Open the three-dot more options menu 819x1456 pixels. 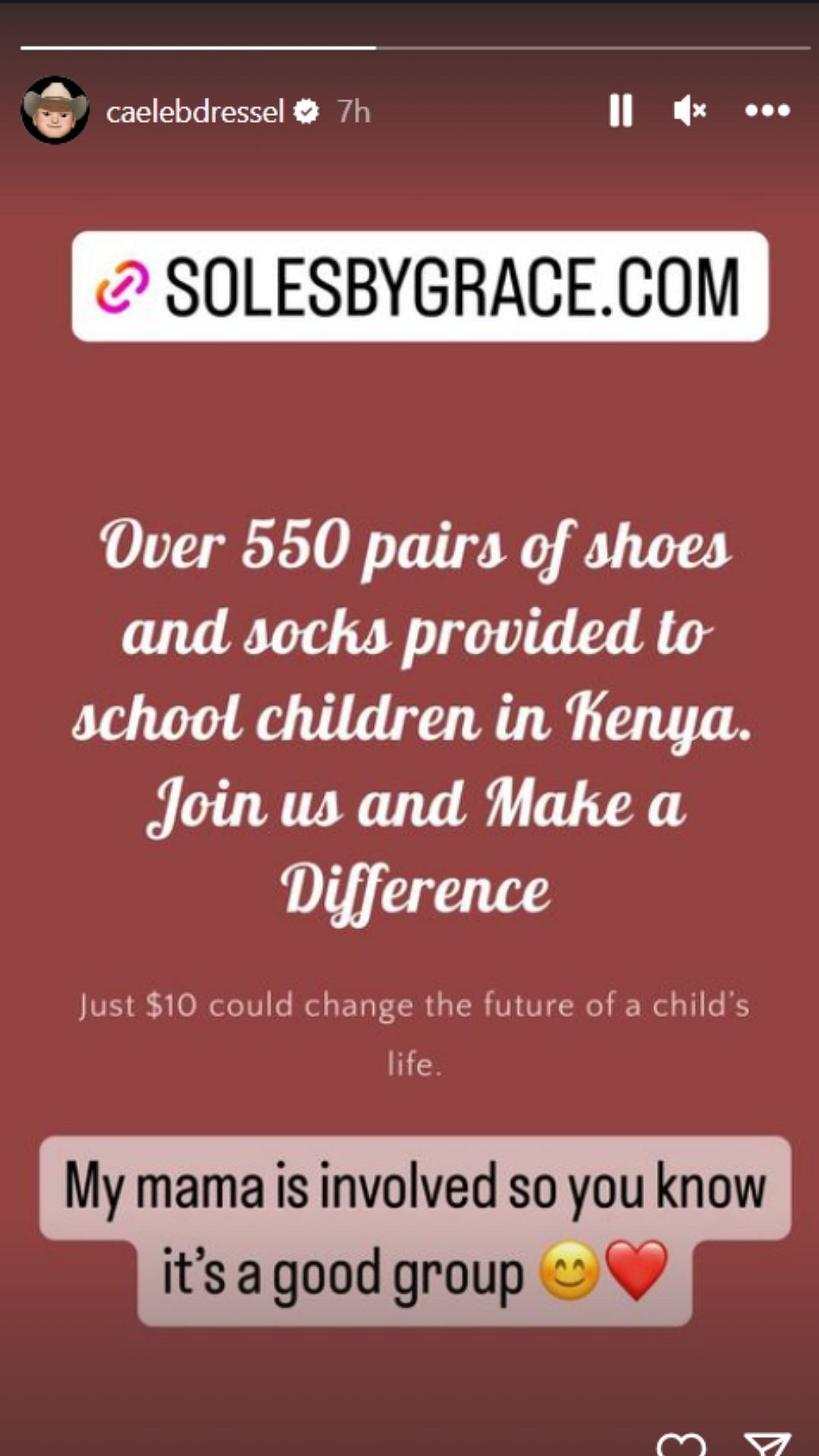(x=767, y=111)
